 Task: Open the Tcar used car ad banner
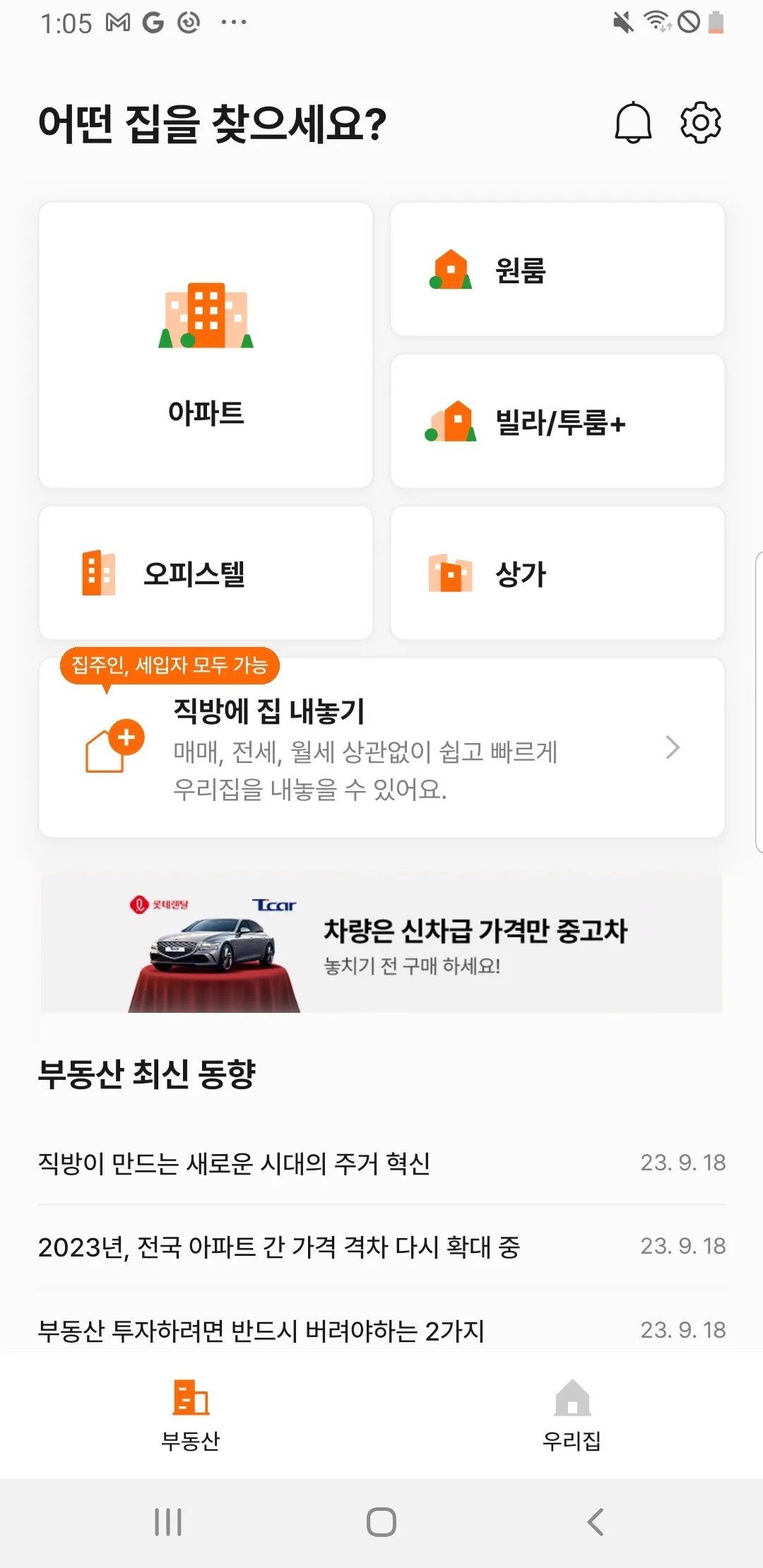(381, 943)
